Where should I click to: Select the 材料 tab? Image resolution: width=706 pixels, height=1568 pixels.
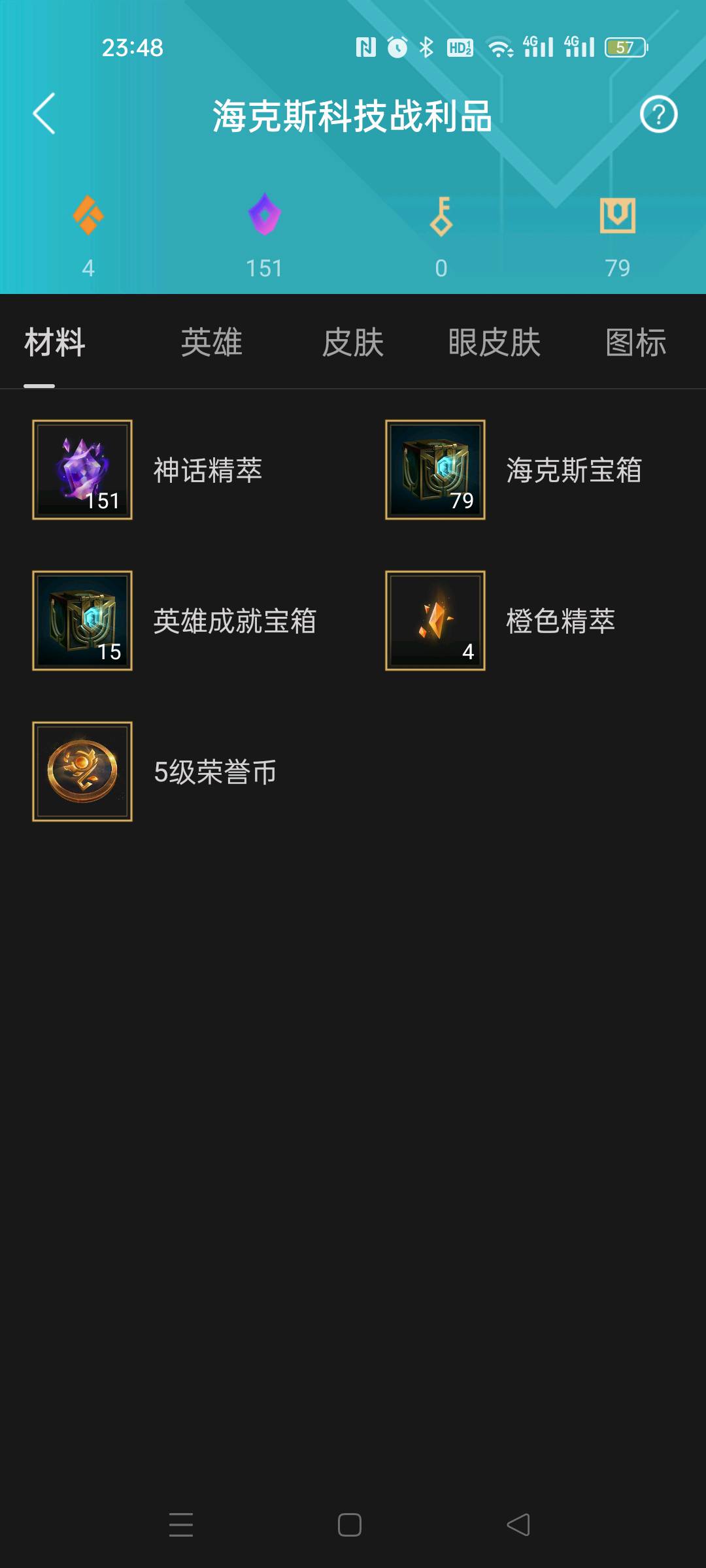(x=55, y=342)
